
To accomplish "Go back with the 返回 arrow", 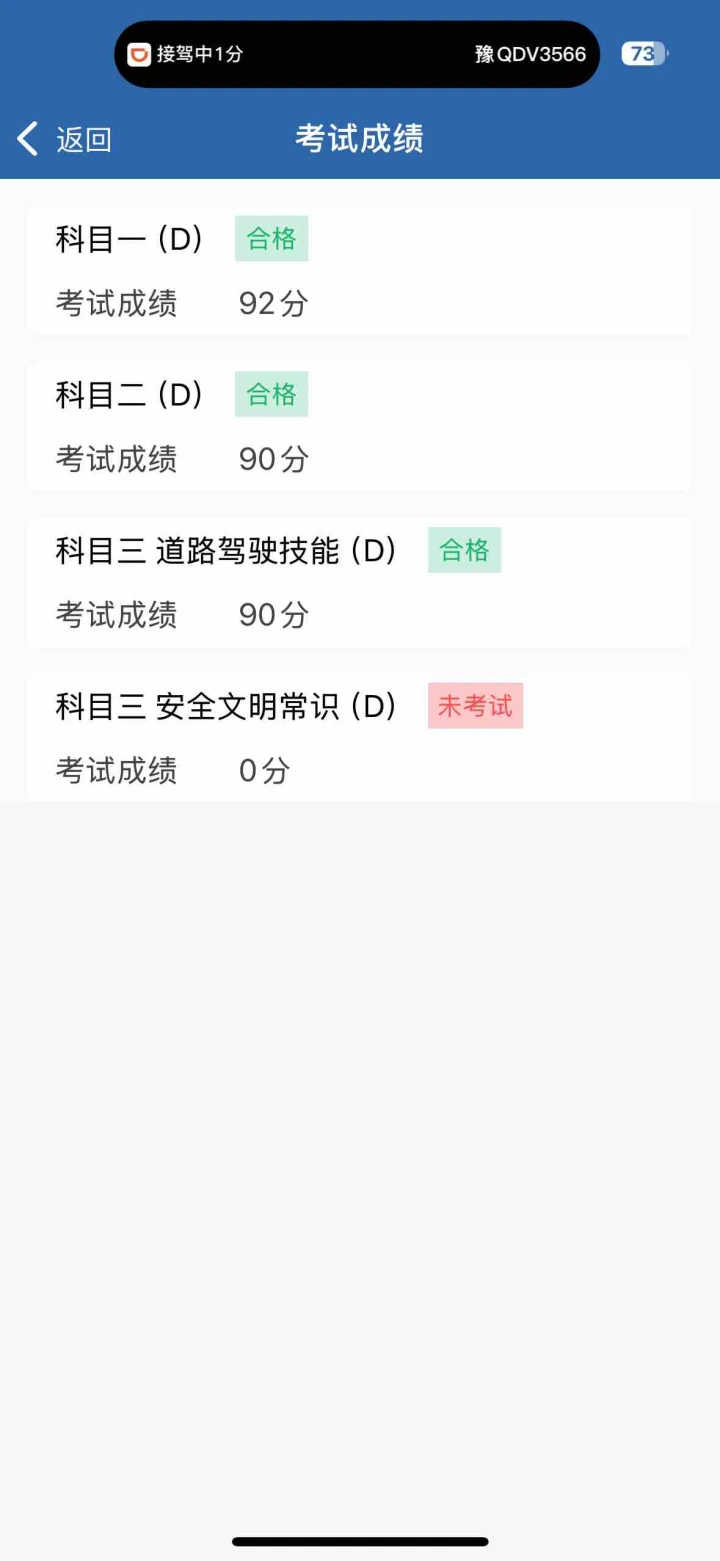I will (64, 139).
